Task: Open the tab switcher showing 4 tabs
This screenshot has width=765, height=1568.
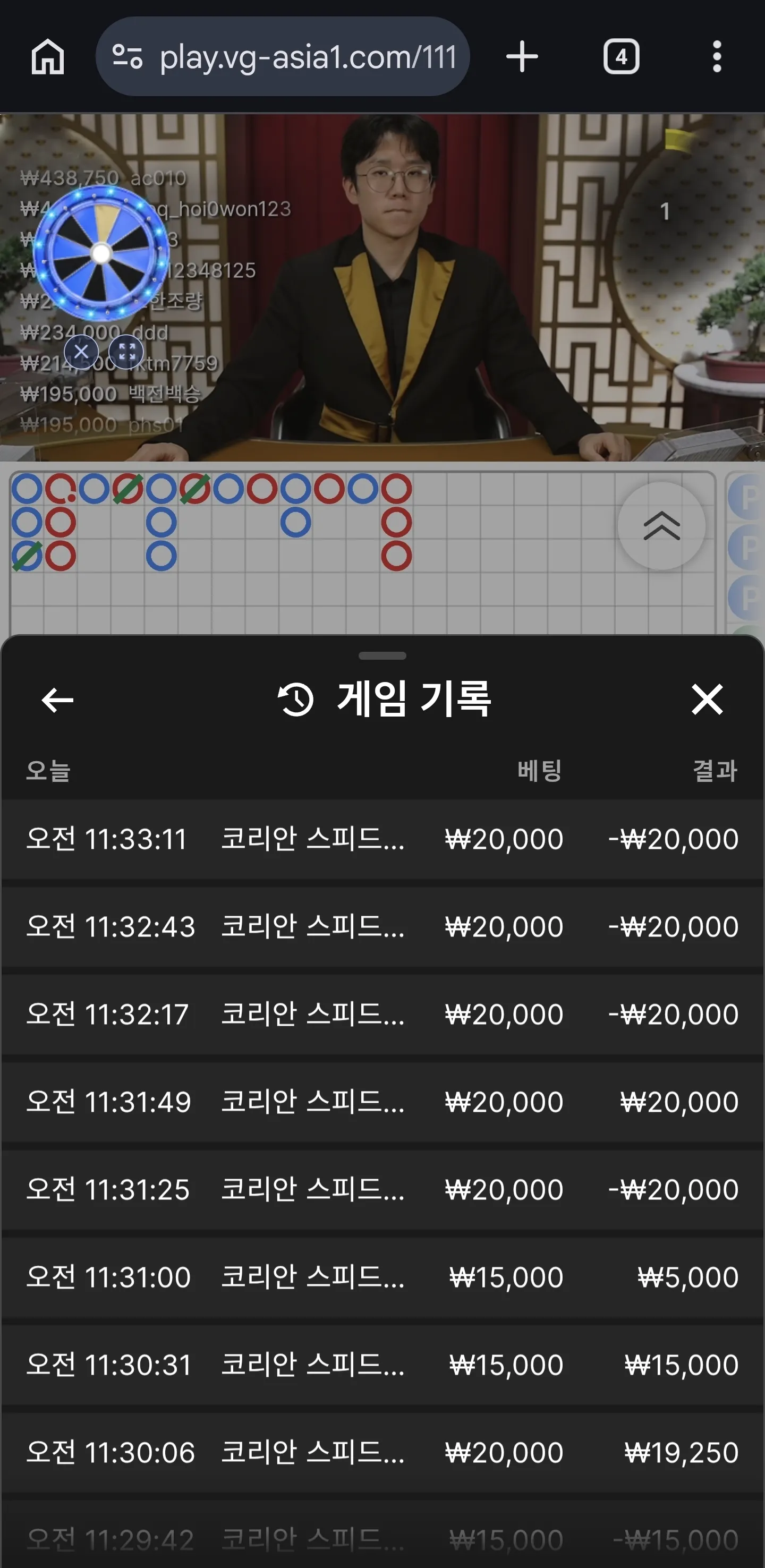Action: pos(620,57)
